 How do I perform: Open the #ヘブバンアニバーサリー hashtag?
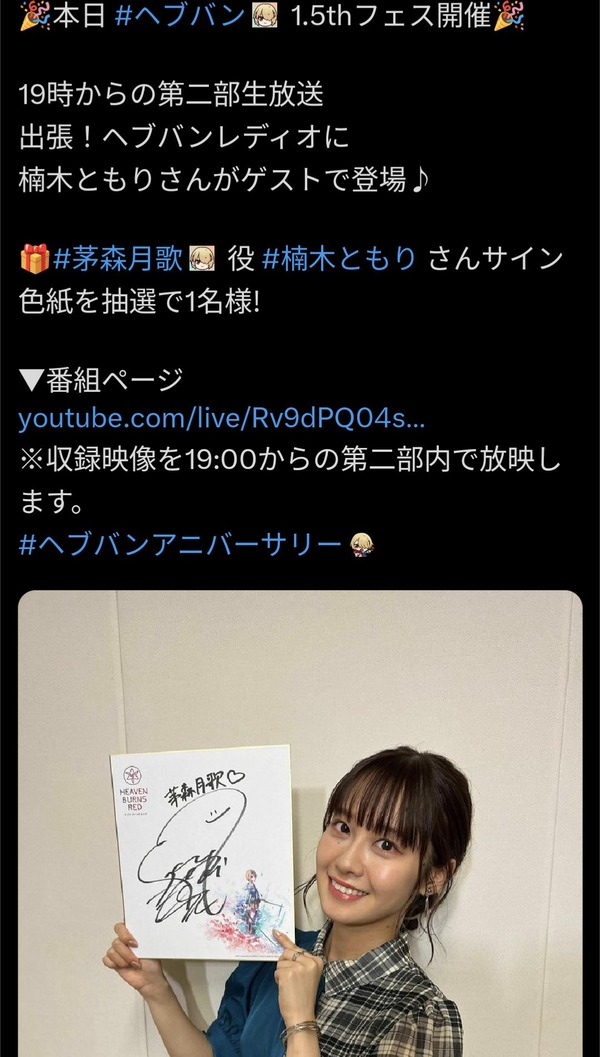coord(181,544)
